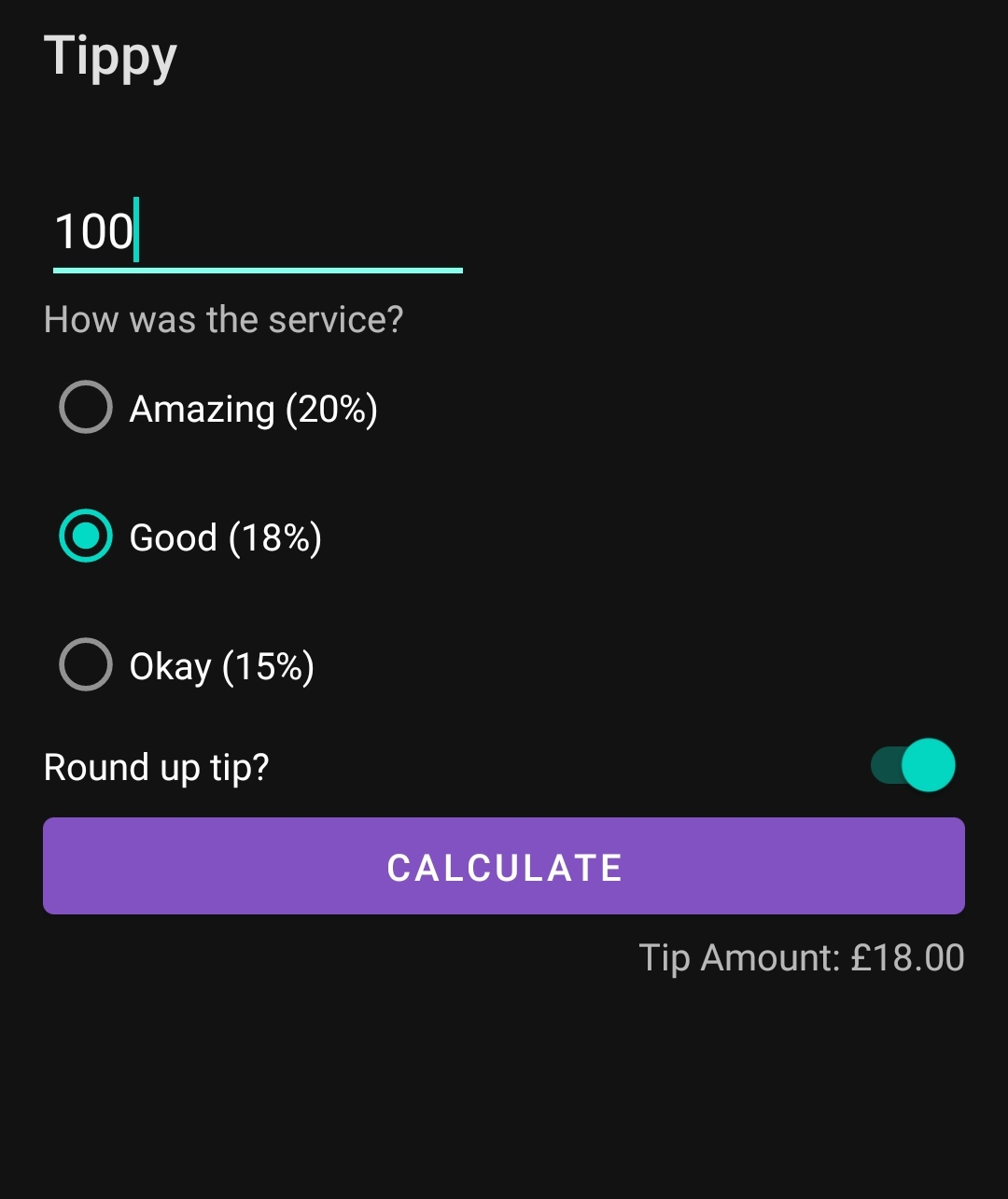Click the amount field underline
The height and width of the screenshot is (1199, 1008).
[x=257, y=272]
